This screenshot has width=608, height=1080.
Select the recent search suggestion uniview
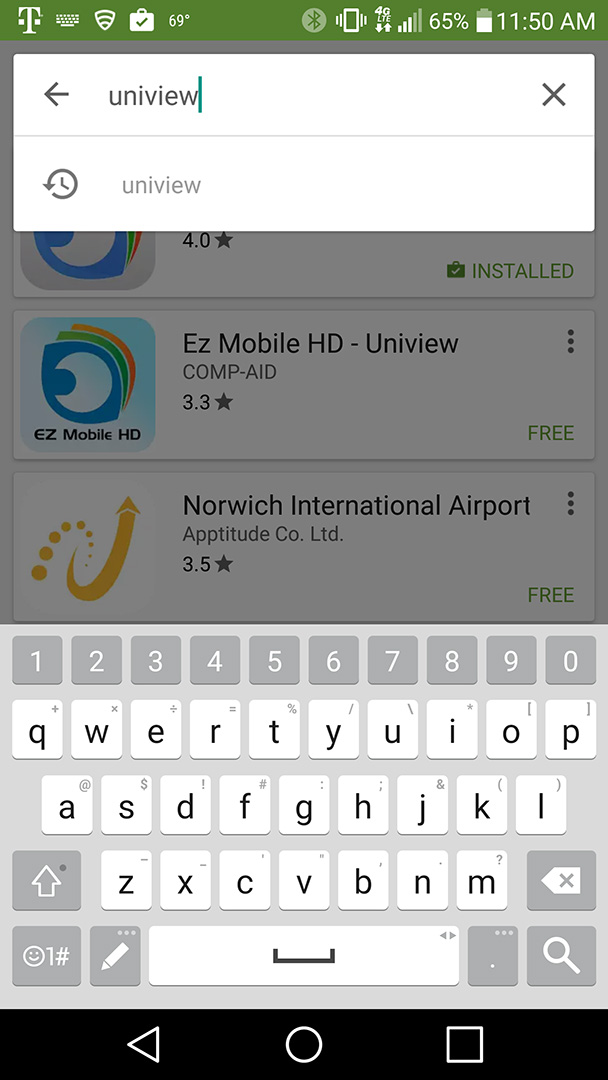(303, 185)
